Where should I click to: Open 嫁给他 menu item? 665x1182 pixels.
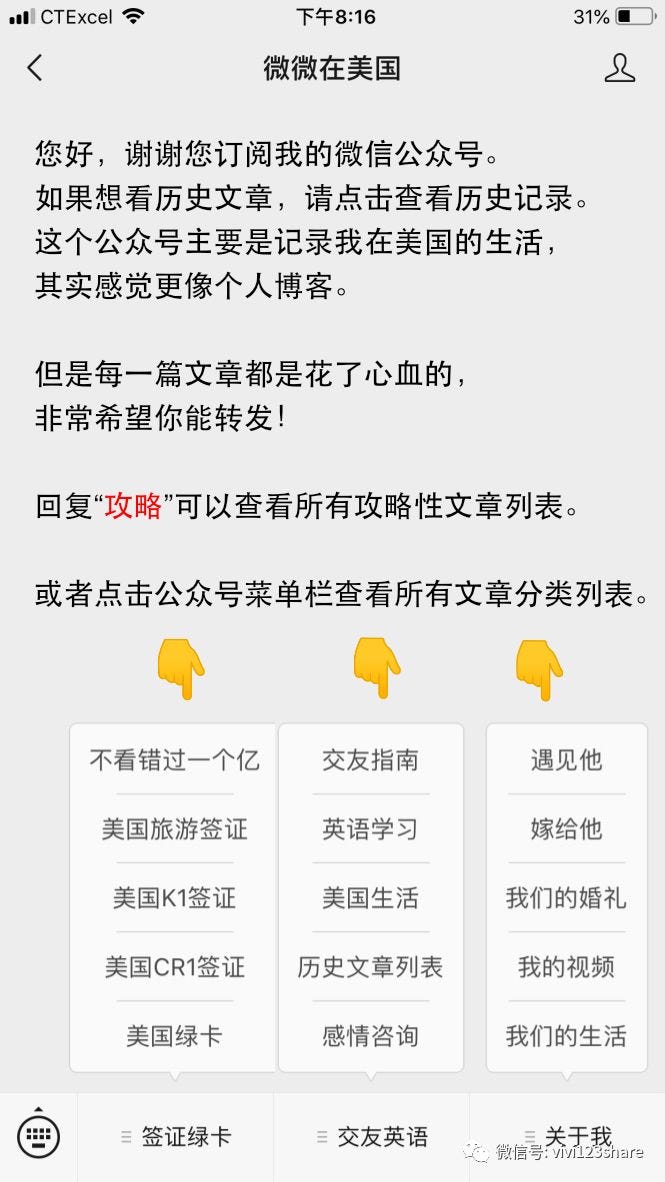(566, 829)
